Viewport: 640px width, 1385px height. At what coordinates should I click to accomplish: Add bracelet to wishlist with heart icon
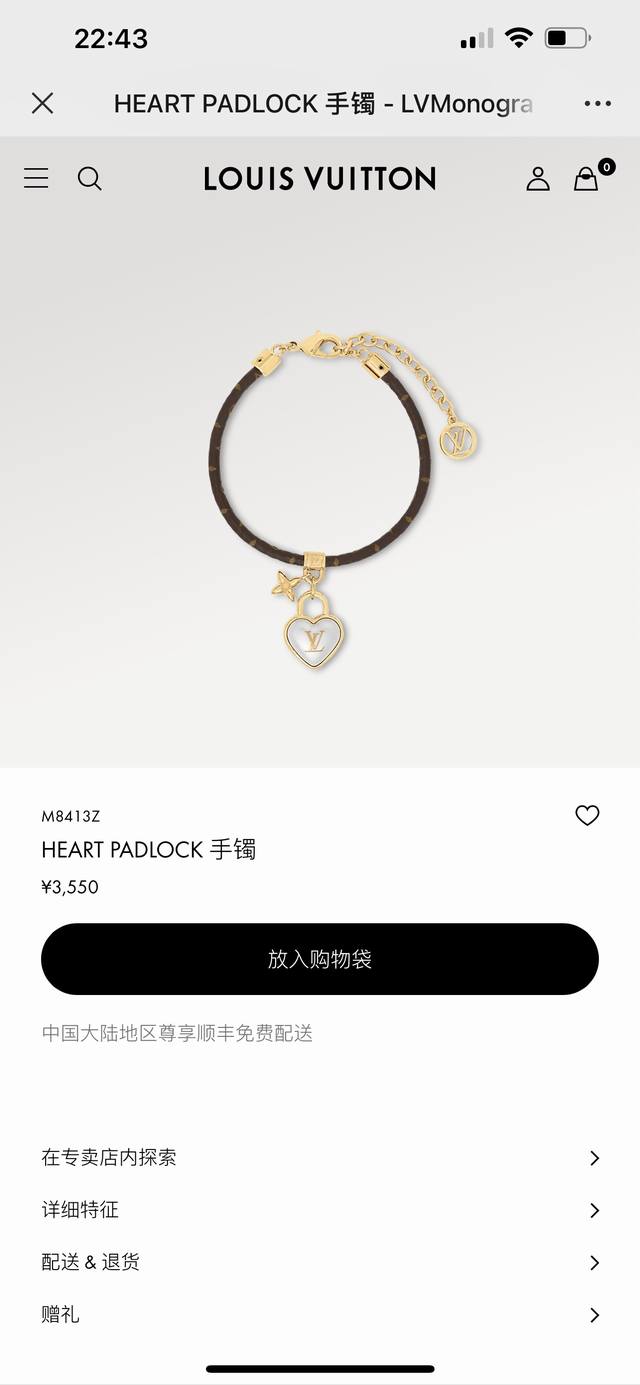(587, 816)
